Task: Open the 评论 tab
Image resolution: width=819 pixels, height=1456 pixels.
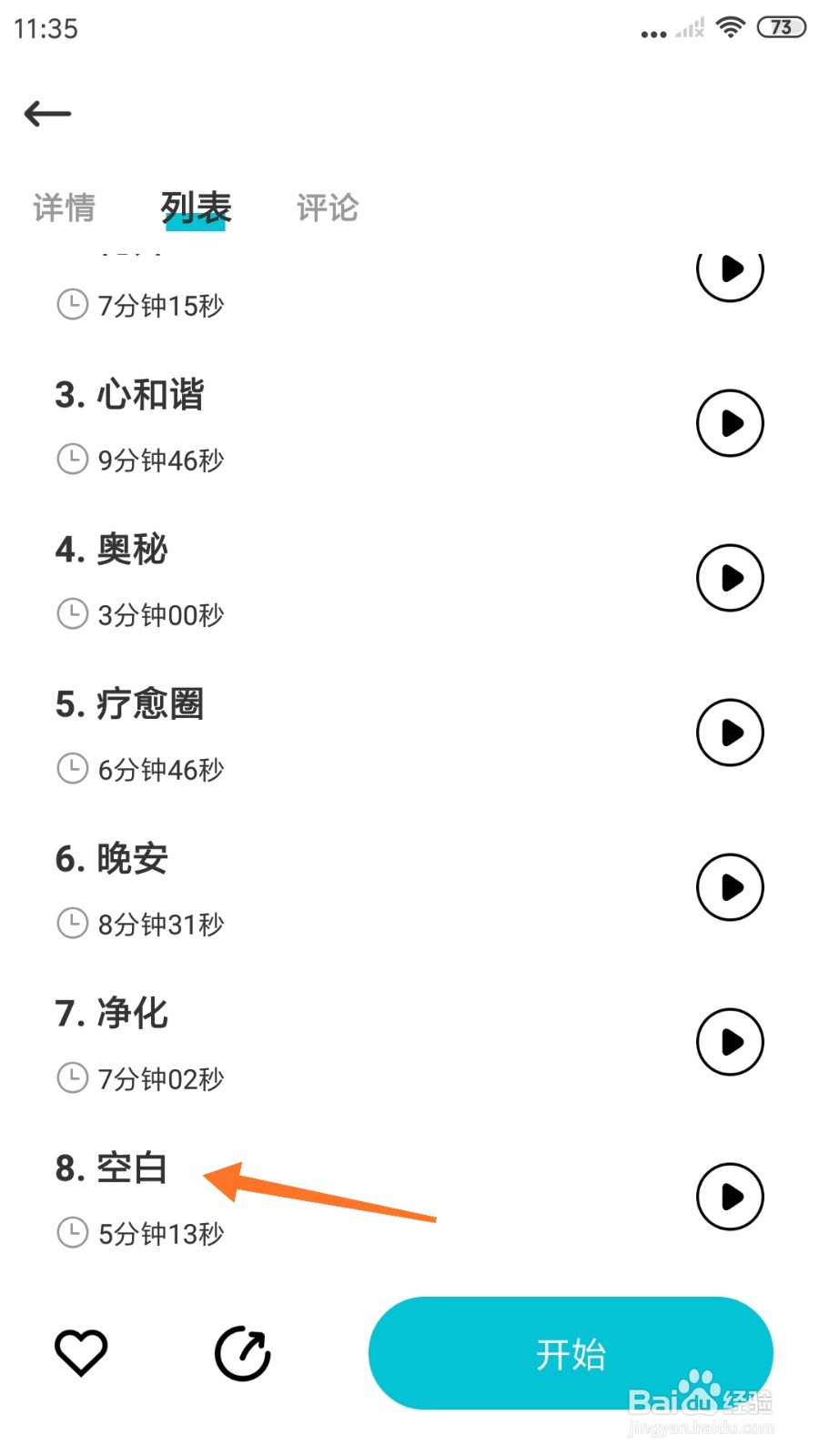Action: (328, 207)
